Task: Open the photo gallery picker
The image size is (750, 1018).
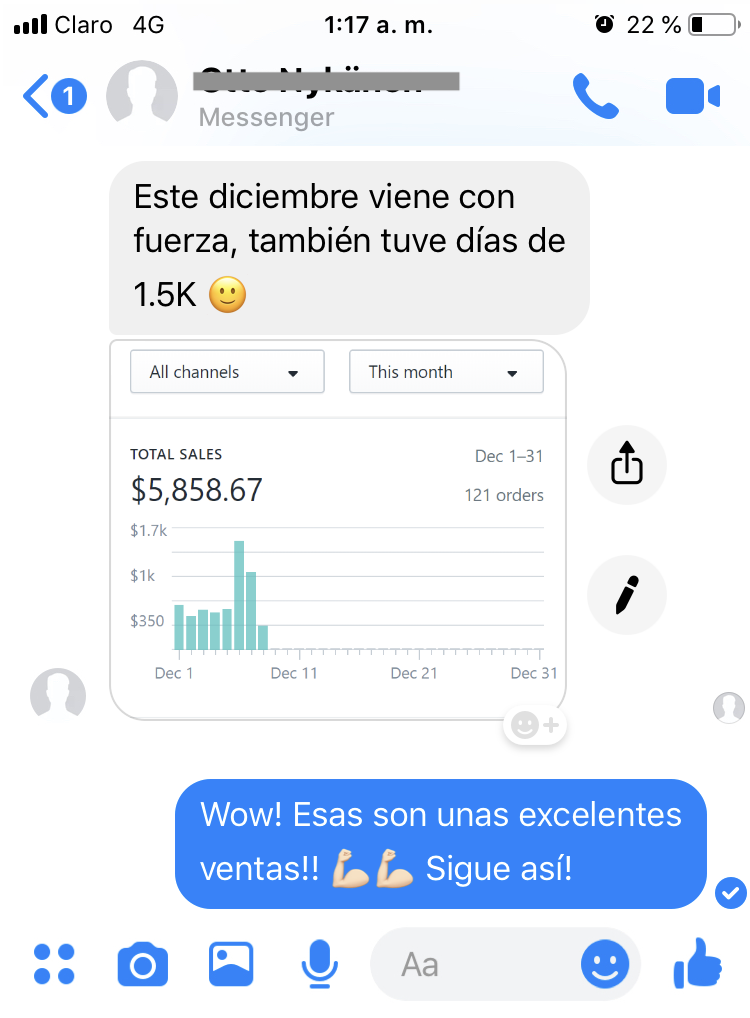Action: tap(231, 964)
